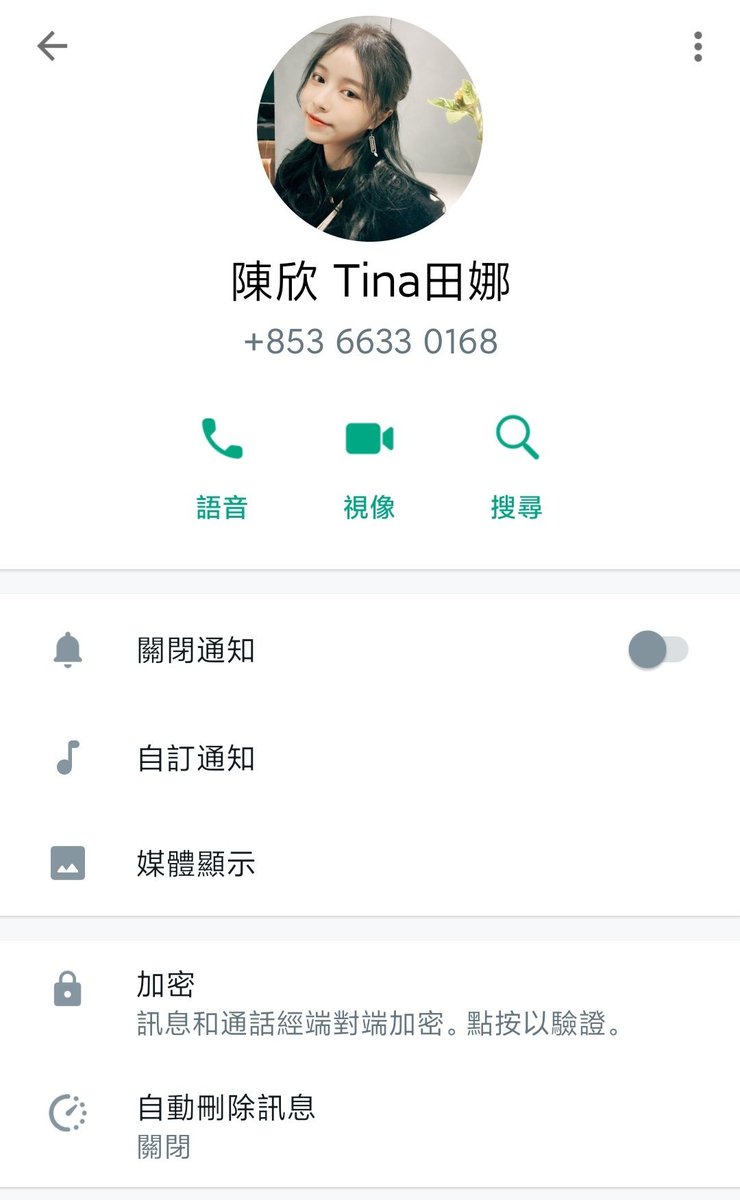Go back using the top arrow

(x=52, y=46)
